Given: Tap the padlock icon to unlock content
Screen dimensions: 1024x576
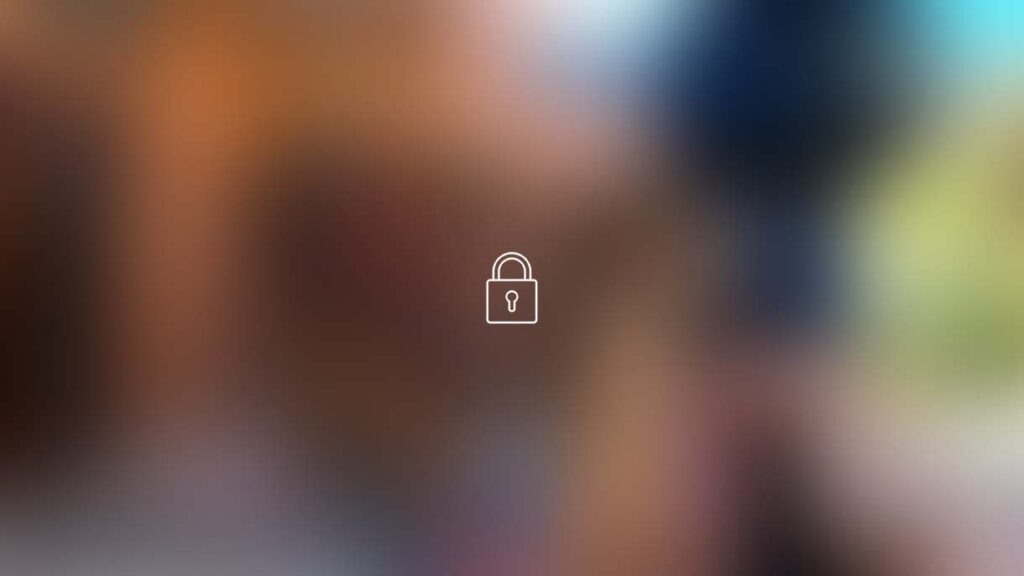Looking at the screenshot, I should (511, 289).
